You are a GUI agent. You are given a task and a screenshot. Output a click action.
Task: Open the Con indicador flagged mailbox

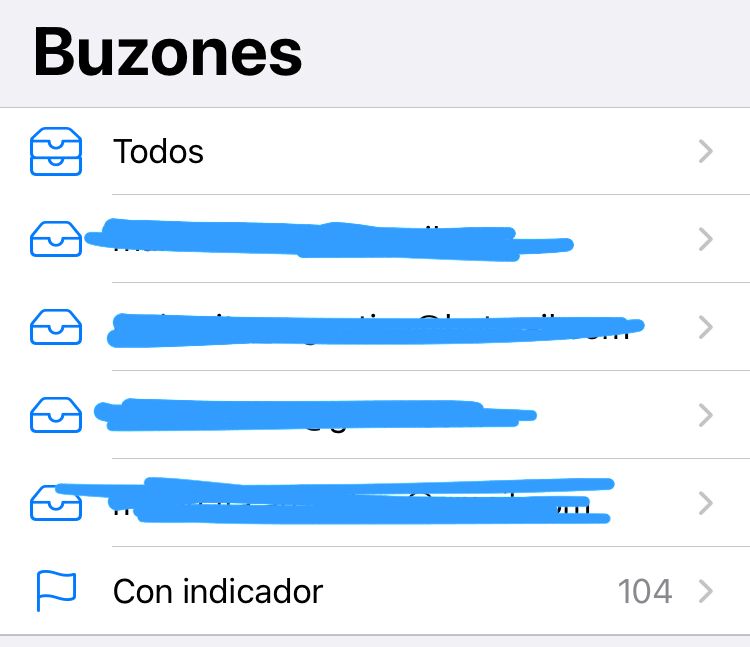(218, 591)
